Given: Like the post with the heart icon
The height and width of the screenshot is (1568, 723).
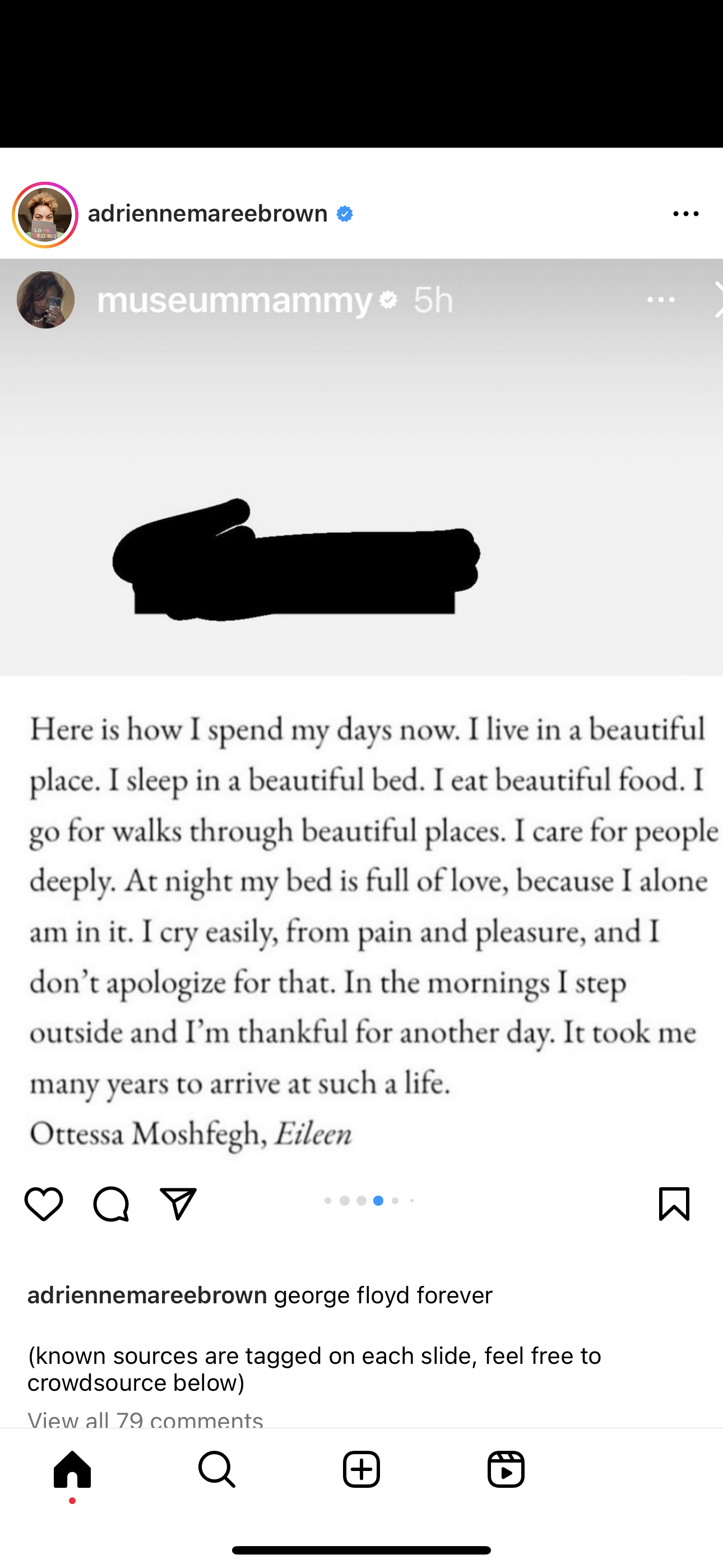Looking at the screenshot, I should [44, 1203].
